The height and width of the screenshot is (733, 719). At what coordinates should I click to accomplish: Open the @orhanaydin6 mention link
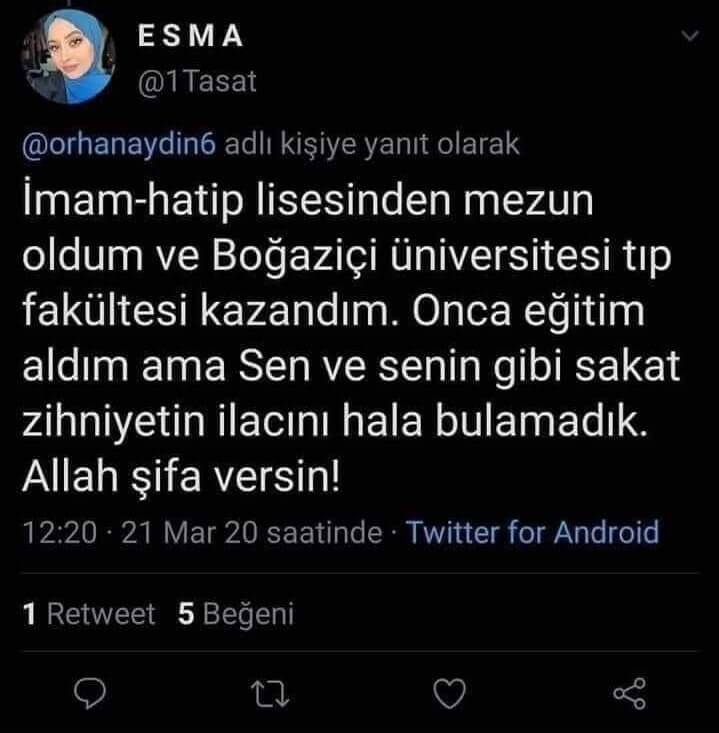pos(118,145)
